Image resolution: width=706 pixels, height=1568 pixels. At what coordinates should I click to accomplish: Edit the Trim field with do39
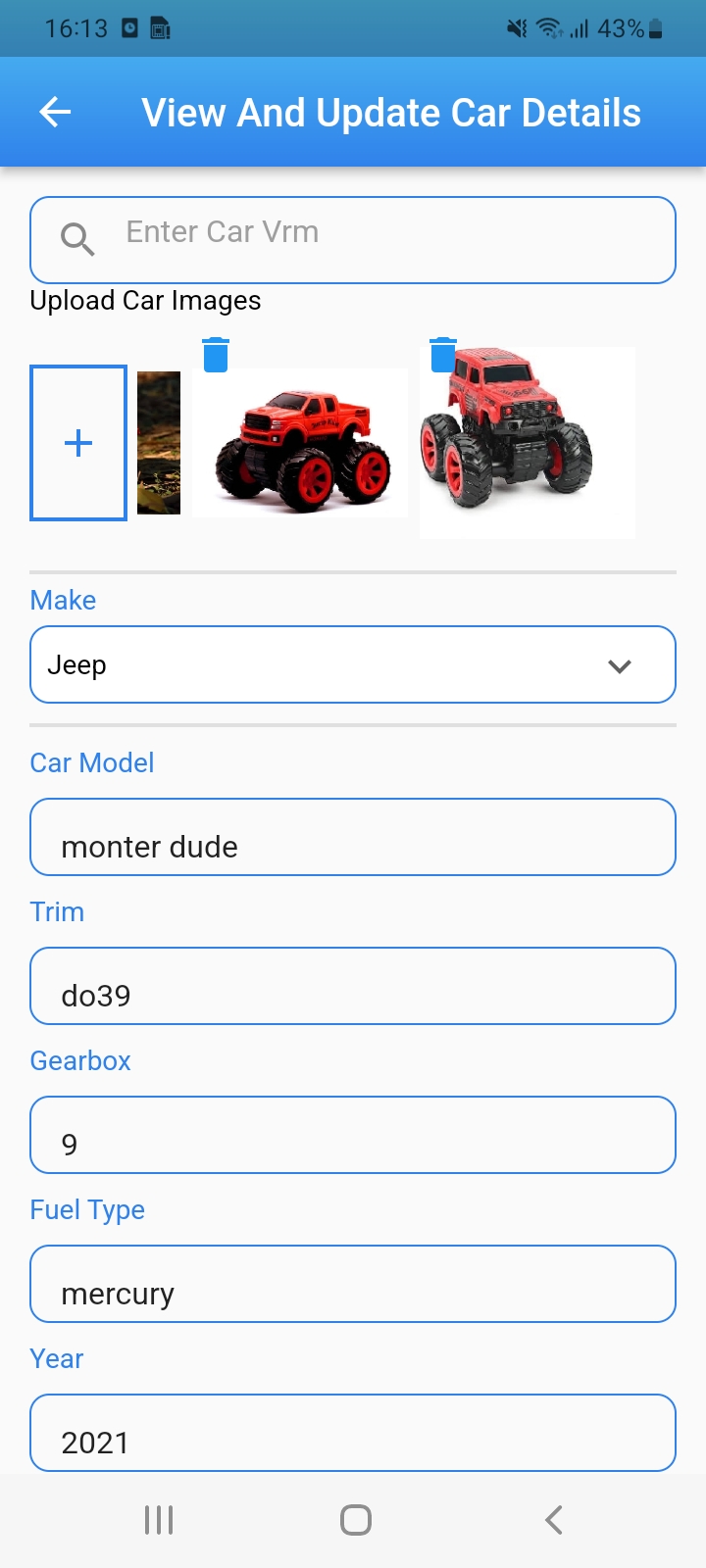point(353,986)
